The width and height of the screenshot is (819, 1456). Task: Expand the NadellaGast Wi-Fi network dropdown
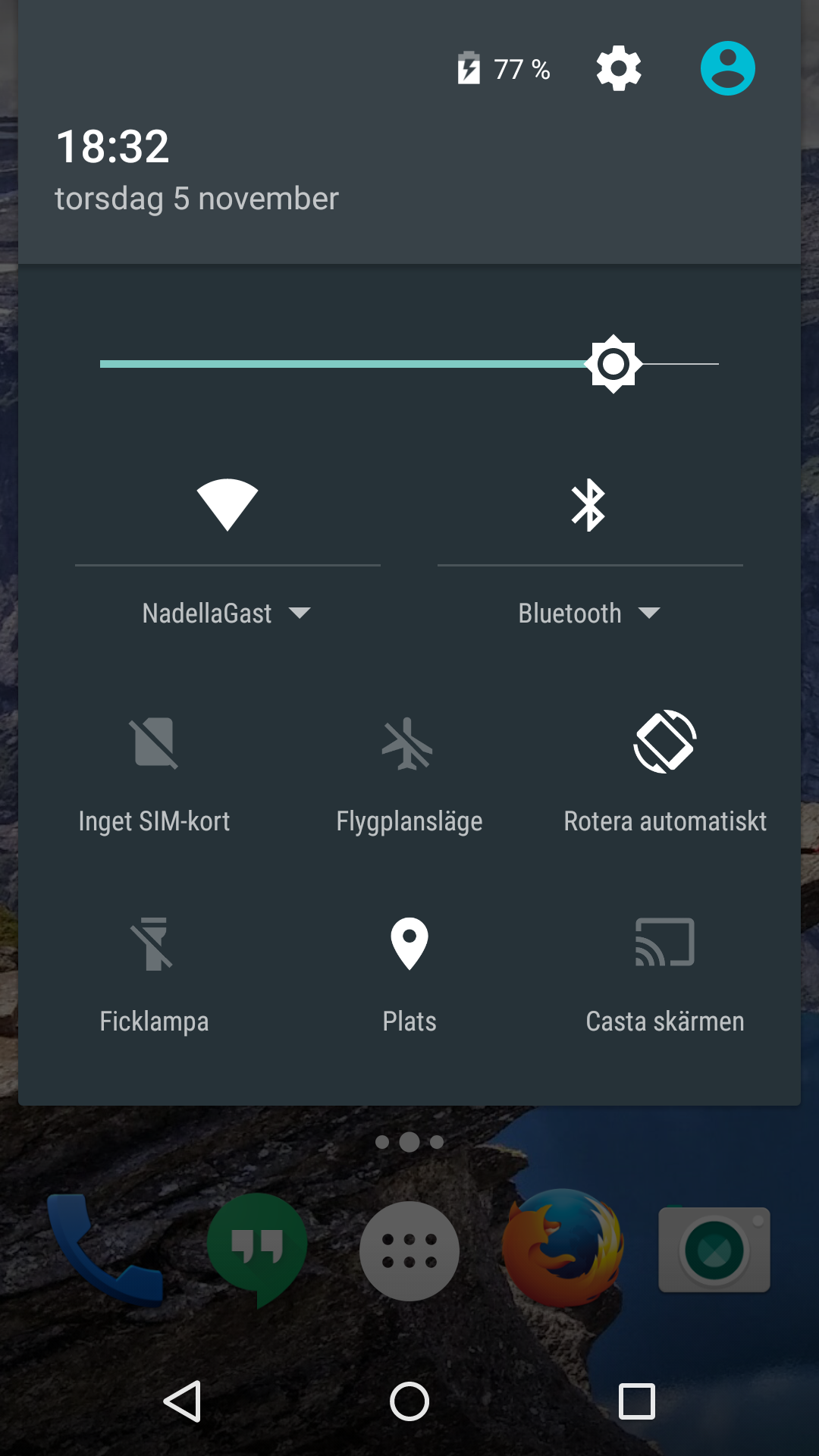click(x=227, y=613)
